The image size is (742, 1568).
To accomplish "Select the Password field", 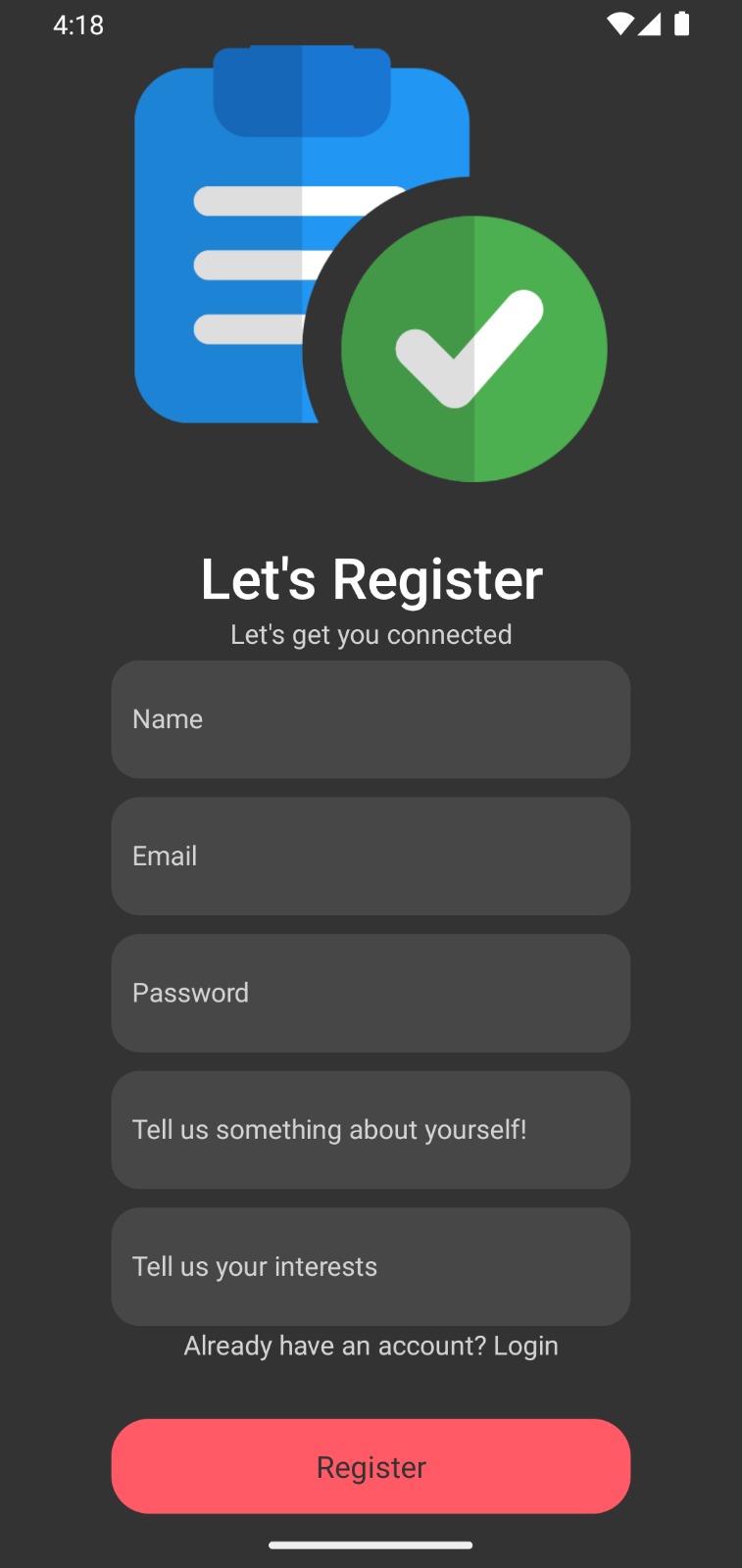I will 371,993.
